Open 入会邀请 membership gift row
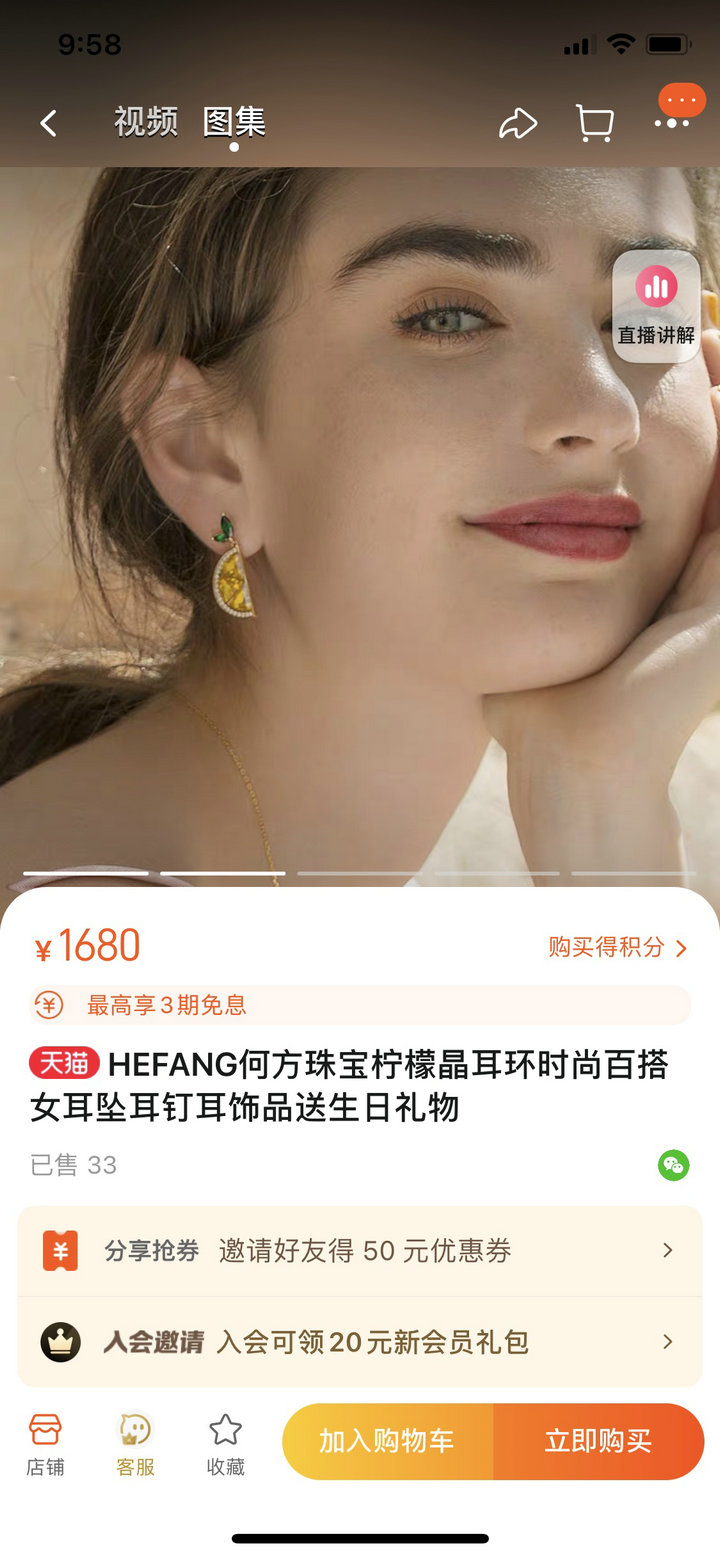 (x=360, y=1342)
